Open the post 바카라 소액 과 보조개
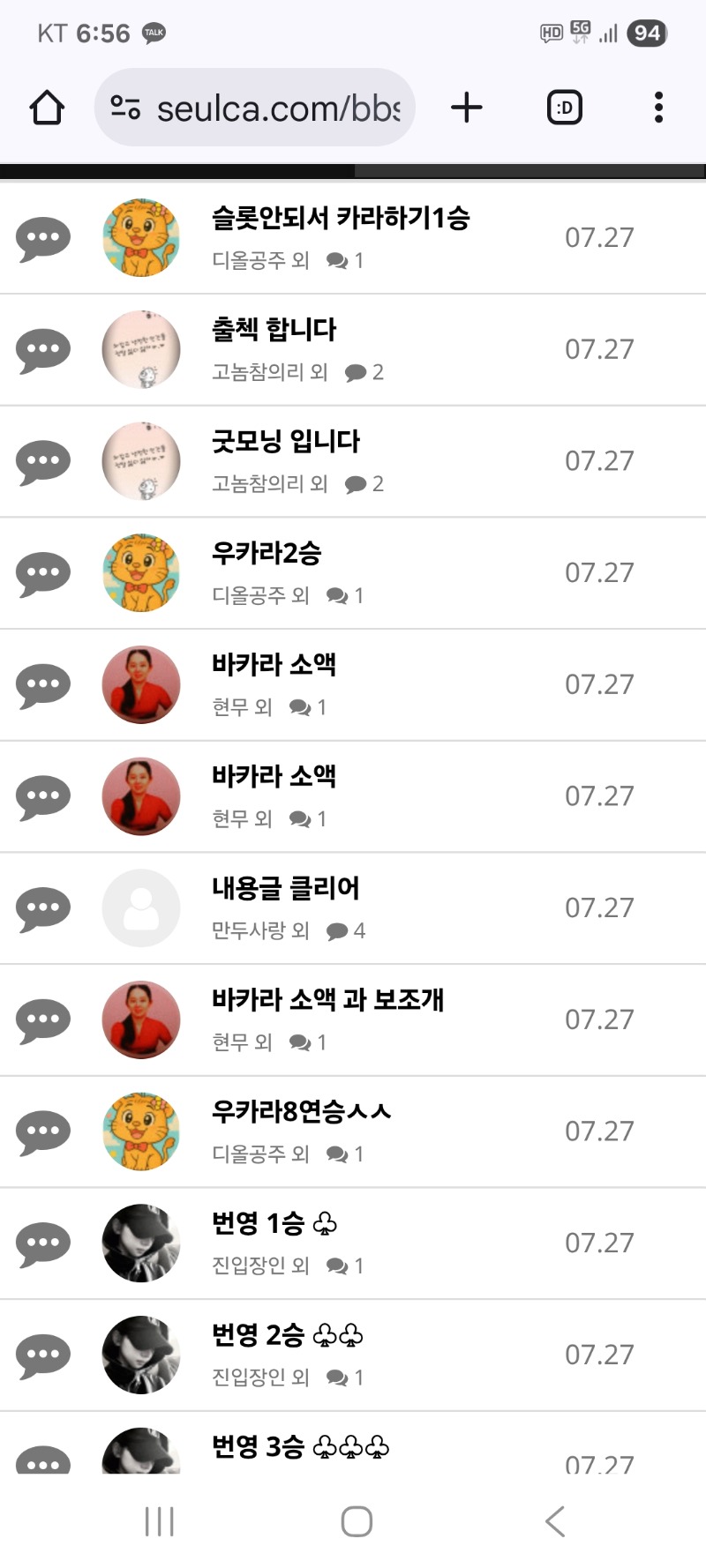The image size is (706, 1568). [327, 999]
